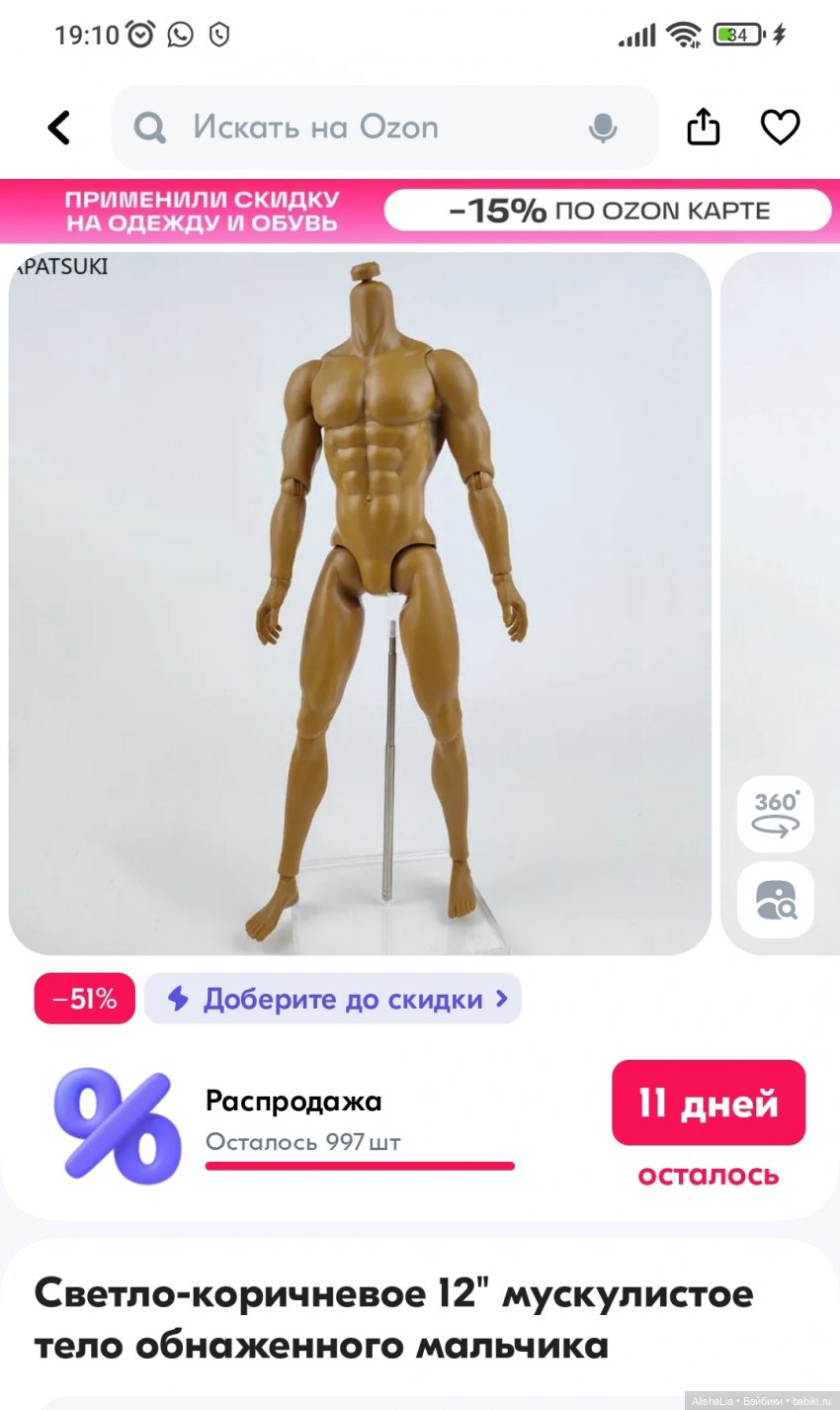
Task: Open the -15% Ozon card discount banner
Action: point(608,211)
